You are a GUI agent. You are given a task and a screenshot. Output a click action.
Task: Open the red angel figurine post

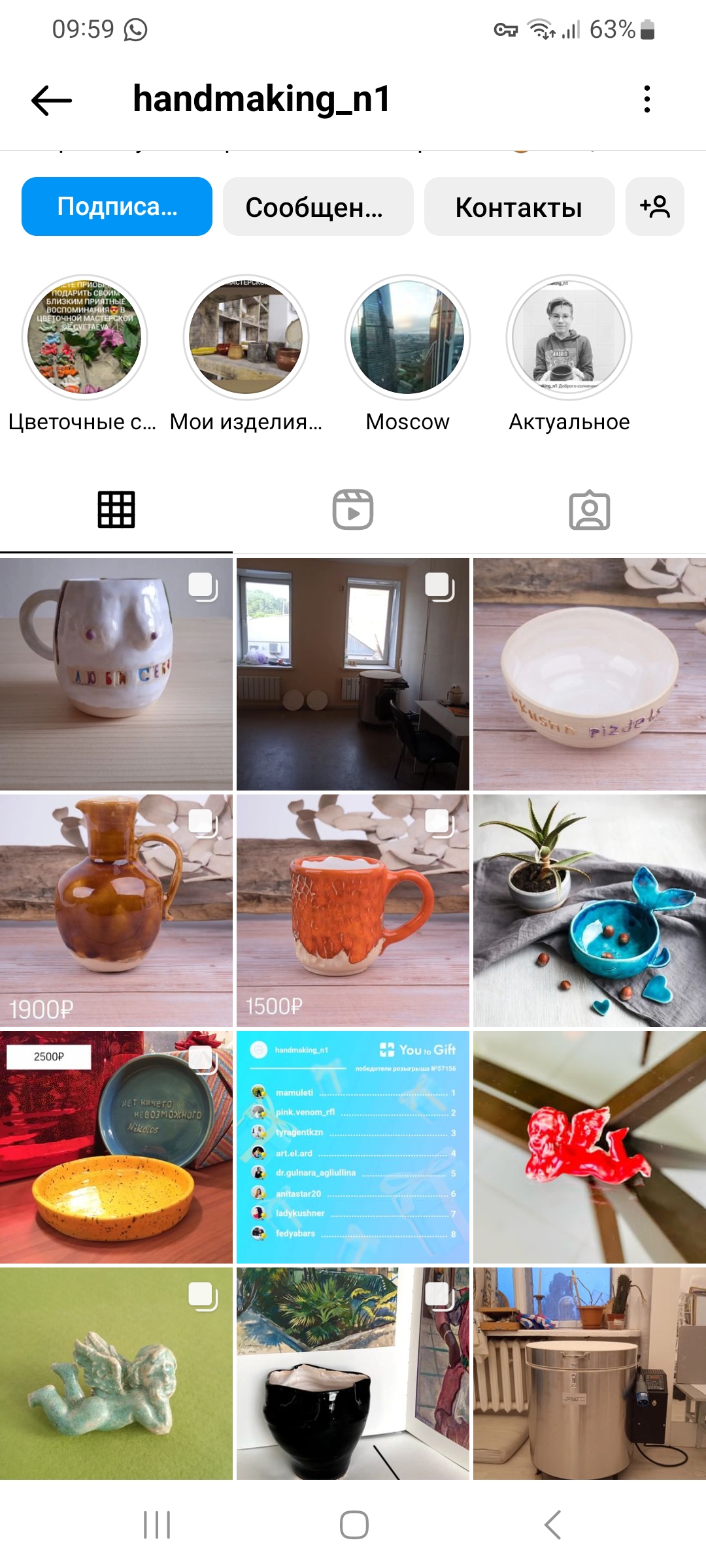click(x=589, y=1147)
